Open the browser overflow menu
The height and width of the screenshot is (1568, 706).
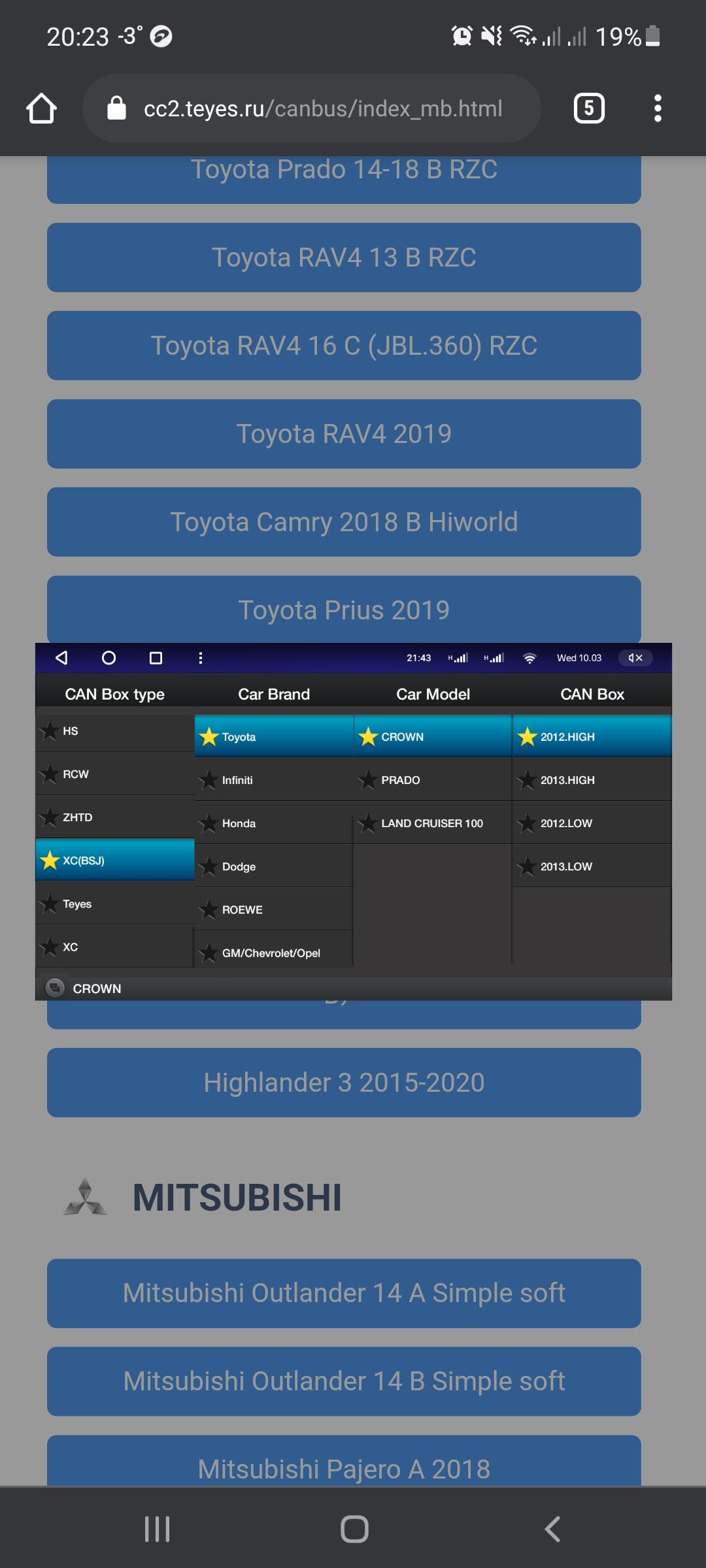(x=658, y=108)
